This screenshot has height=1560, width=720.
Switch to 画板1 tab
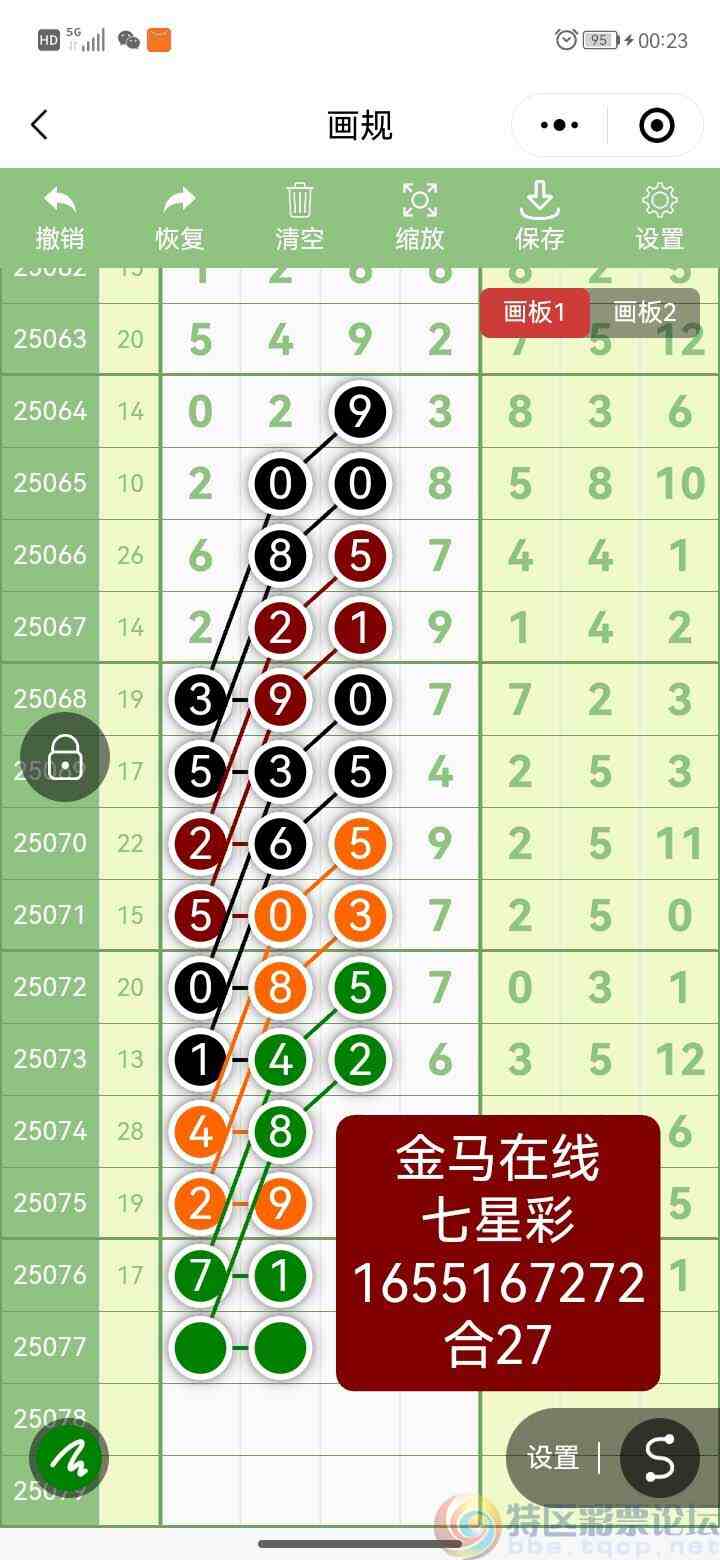coord(534,312)
